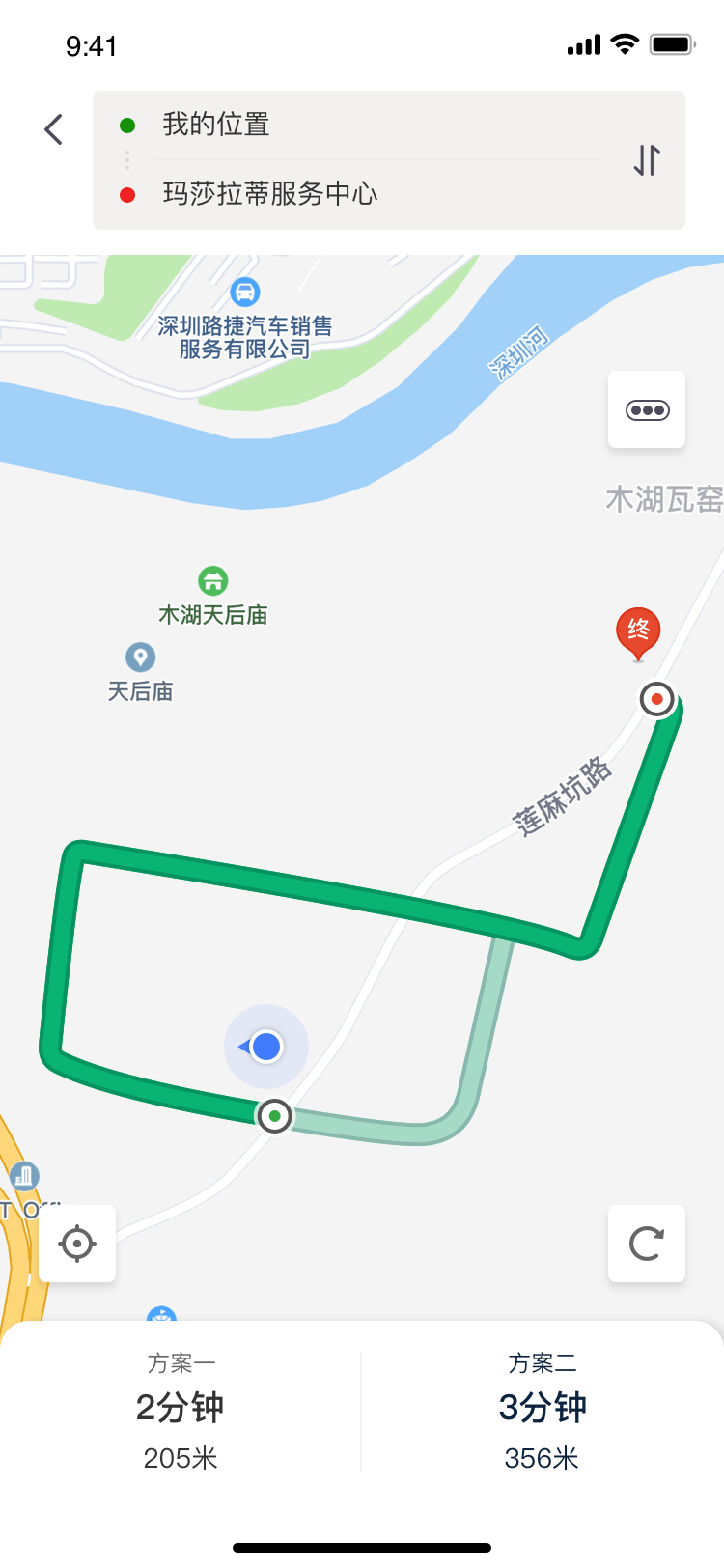Go back using the top-left arrow
724x1568 pixels.
[x=54, y=129]
